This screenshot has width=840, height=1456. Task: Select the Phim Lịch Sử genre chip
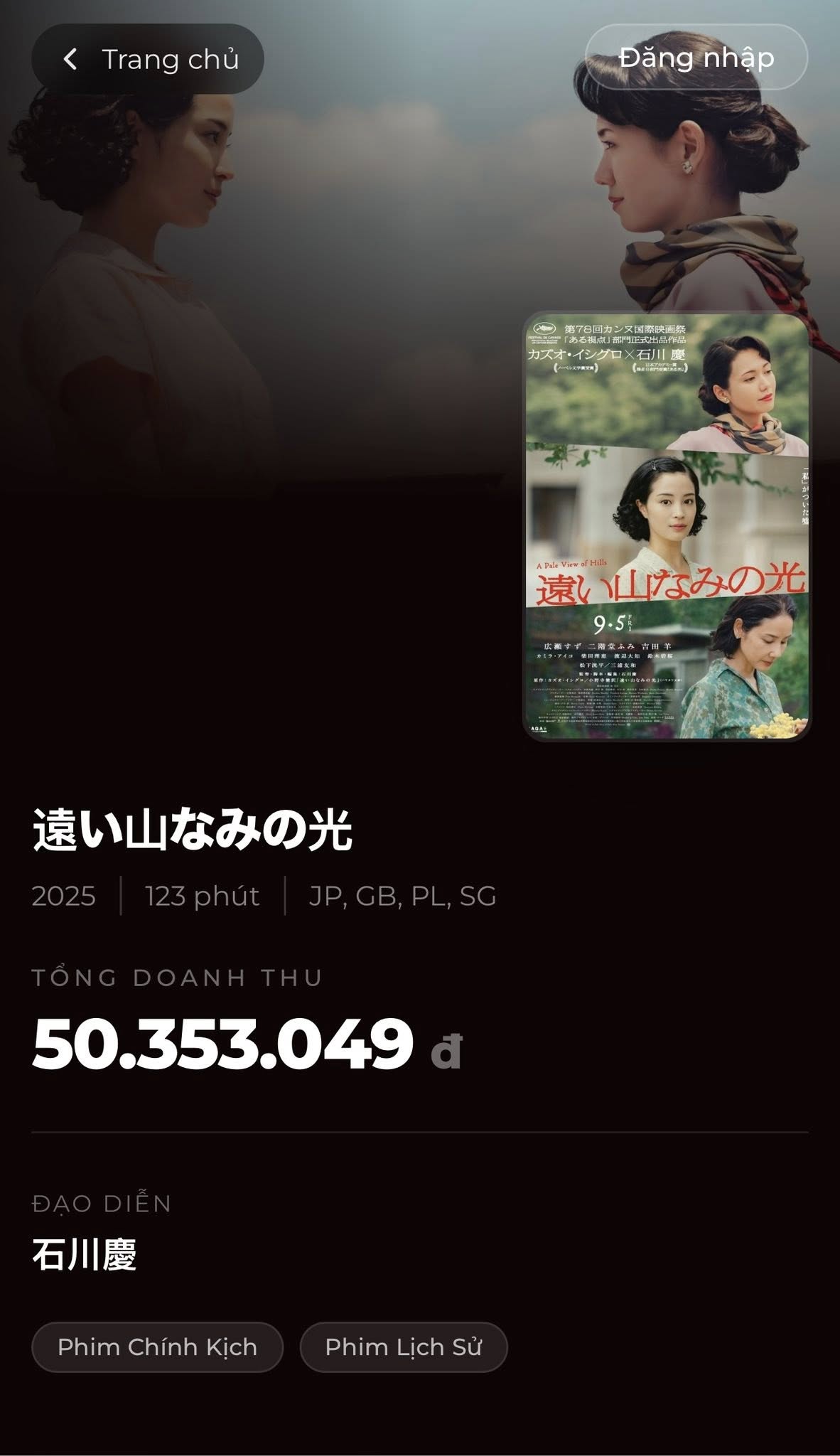click(403, 1347)
